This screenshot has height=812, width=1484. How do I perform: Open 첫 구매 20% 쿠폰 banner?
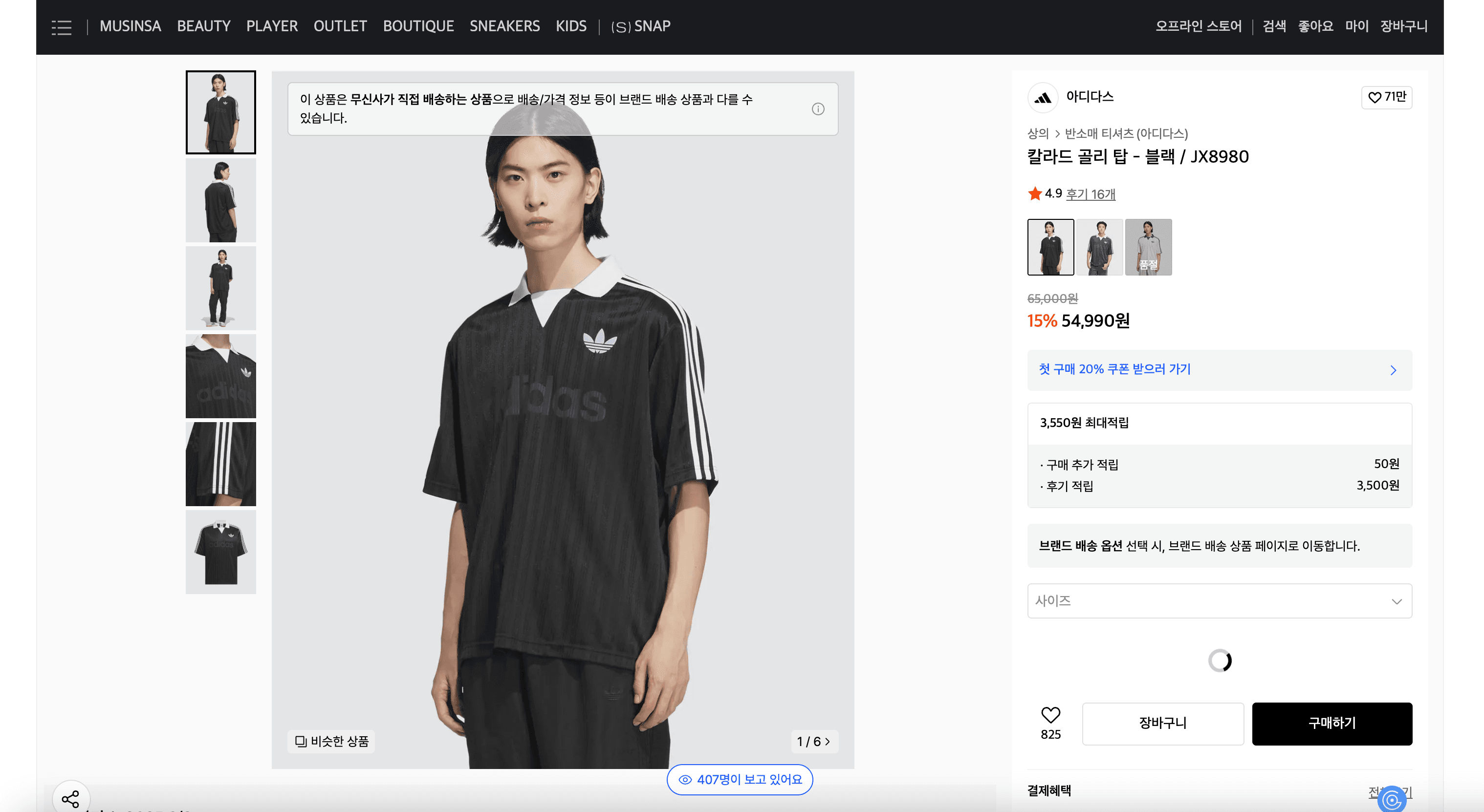(x=1219, y=370)
